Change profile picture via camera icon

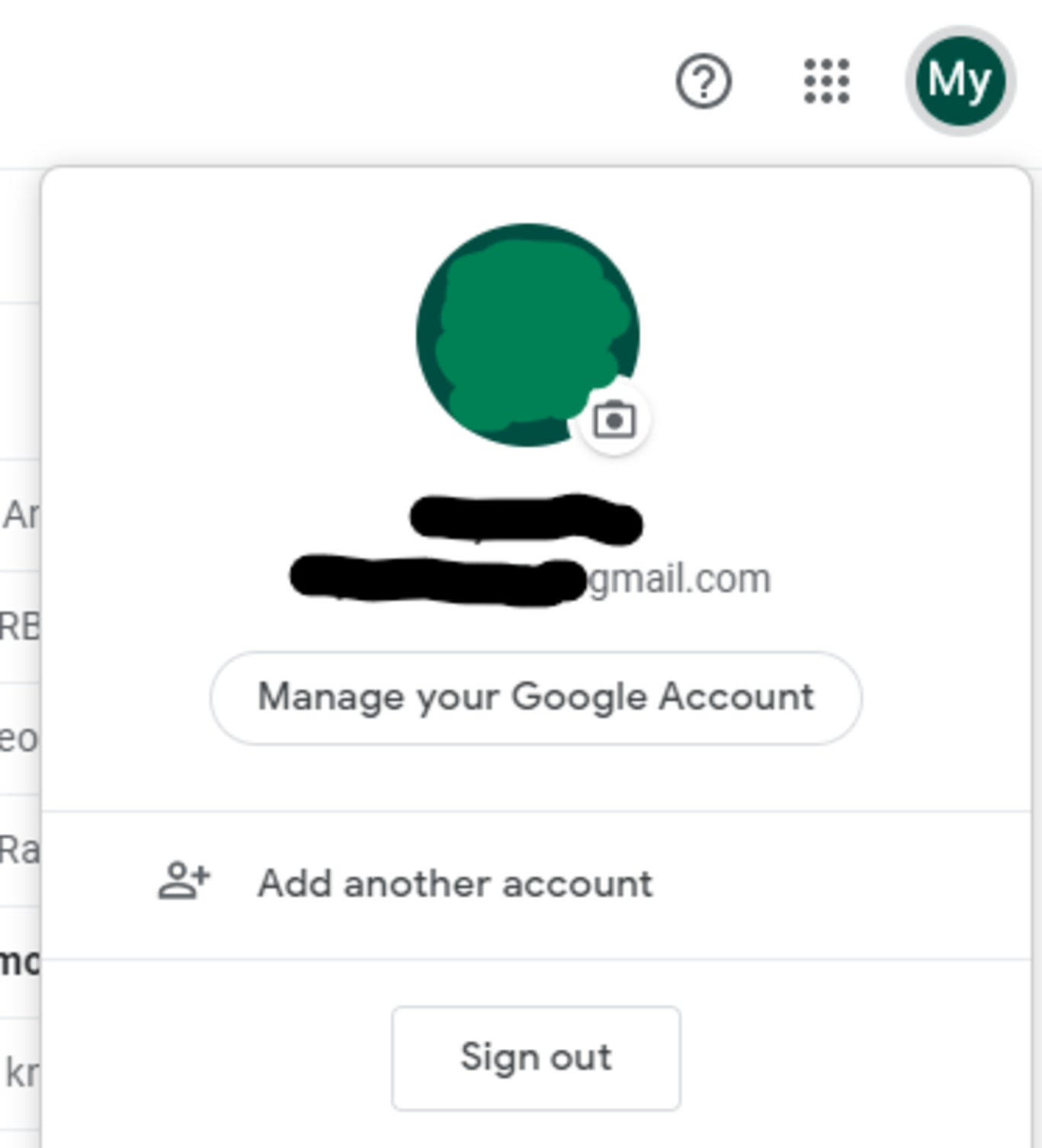(614, 420)
